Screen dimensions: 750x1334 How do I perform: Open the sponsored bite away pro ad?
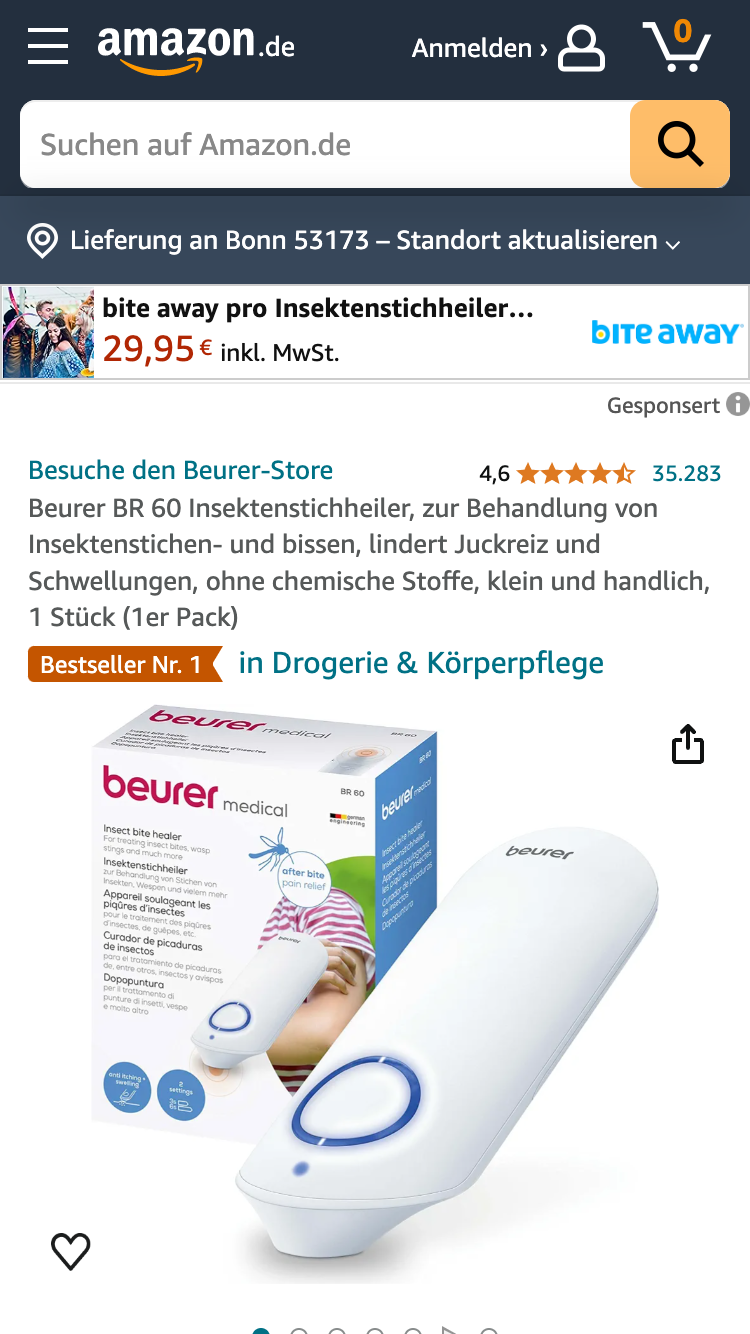374,332
